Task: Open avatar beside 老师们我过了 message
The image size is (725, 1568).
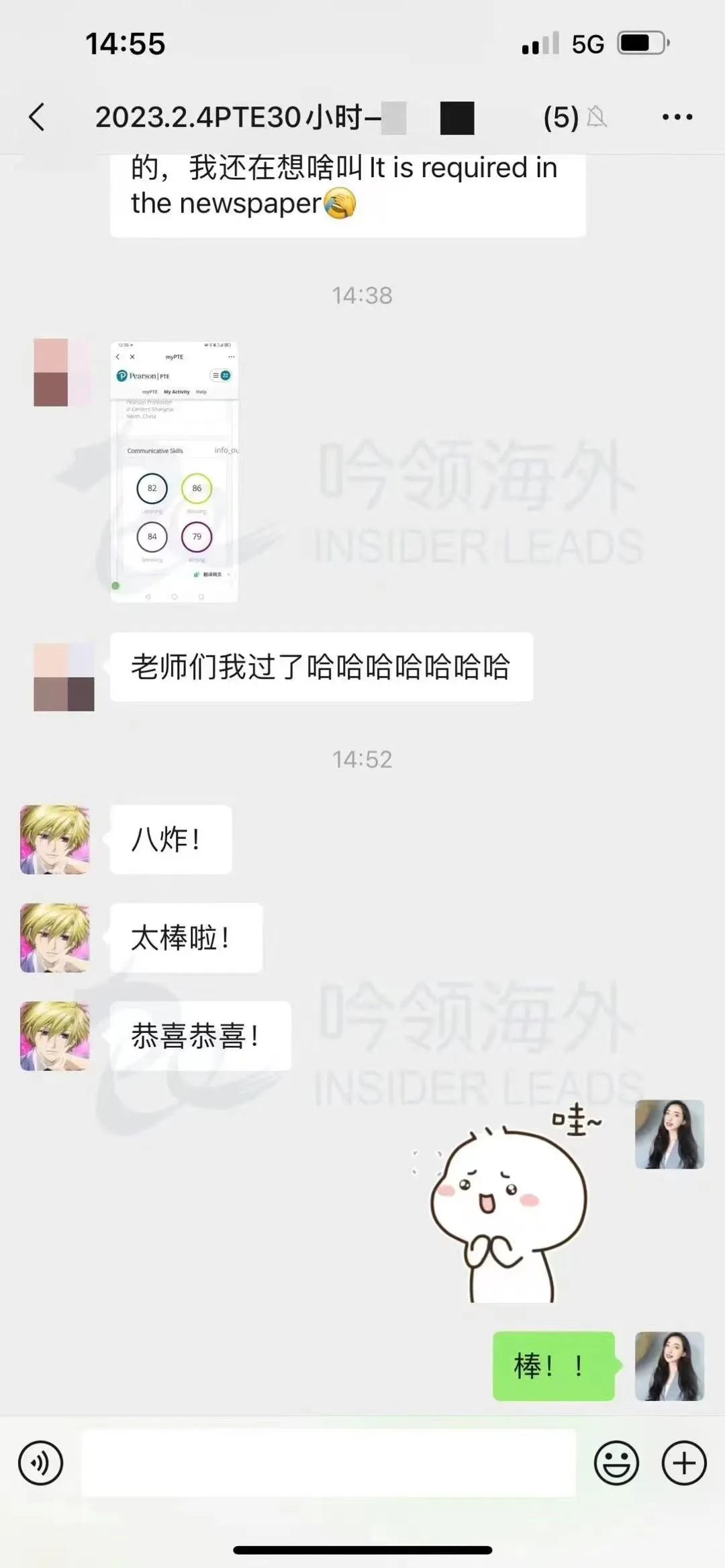Action: [64, 677]
